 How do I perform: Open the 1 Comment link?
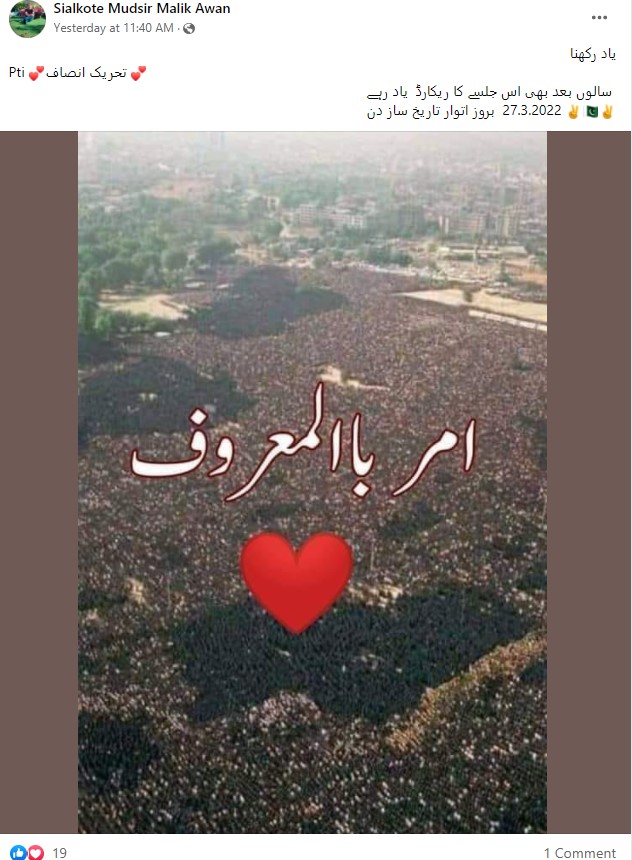[579, 853]
